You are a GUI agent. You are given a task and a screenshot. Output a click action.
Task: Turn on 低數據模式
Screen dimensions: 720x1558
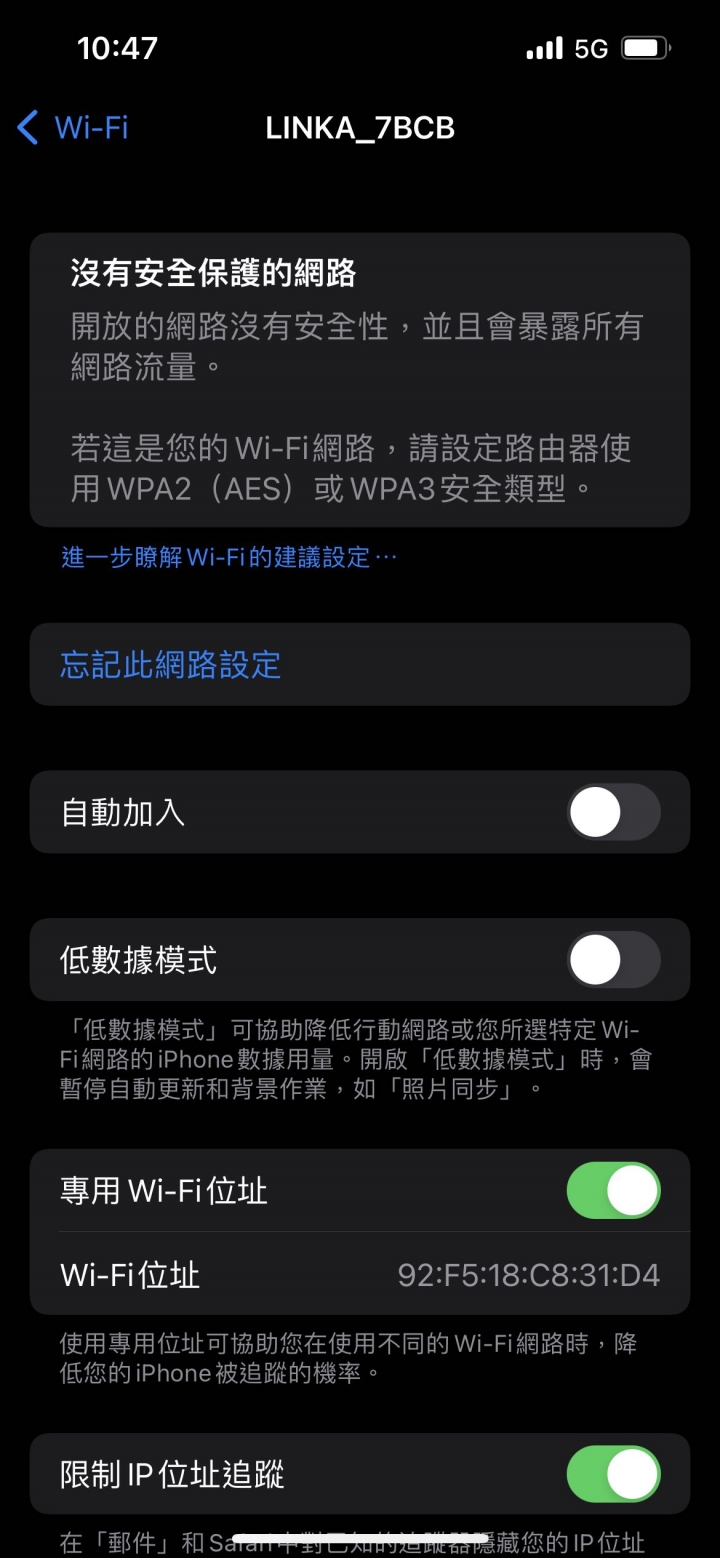point(613,960)
